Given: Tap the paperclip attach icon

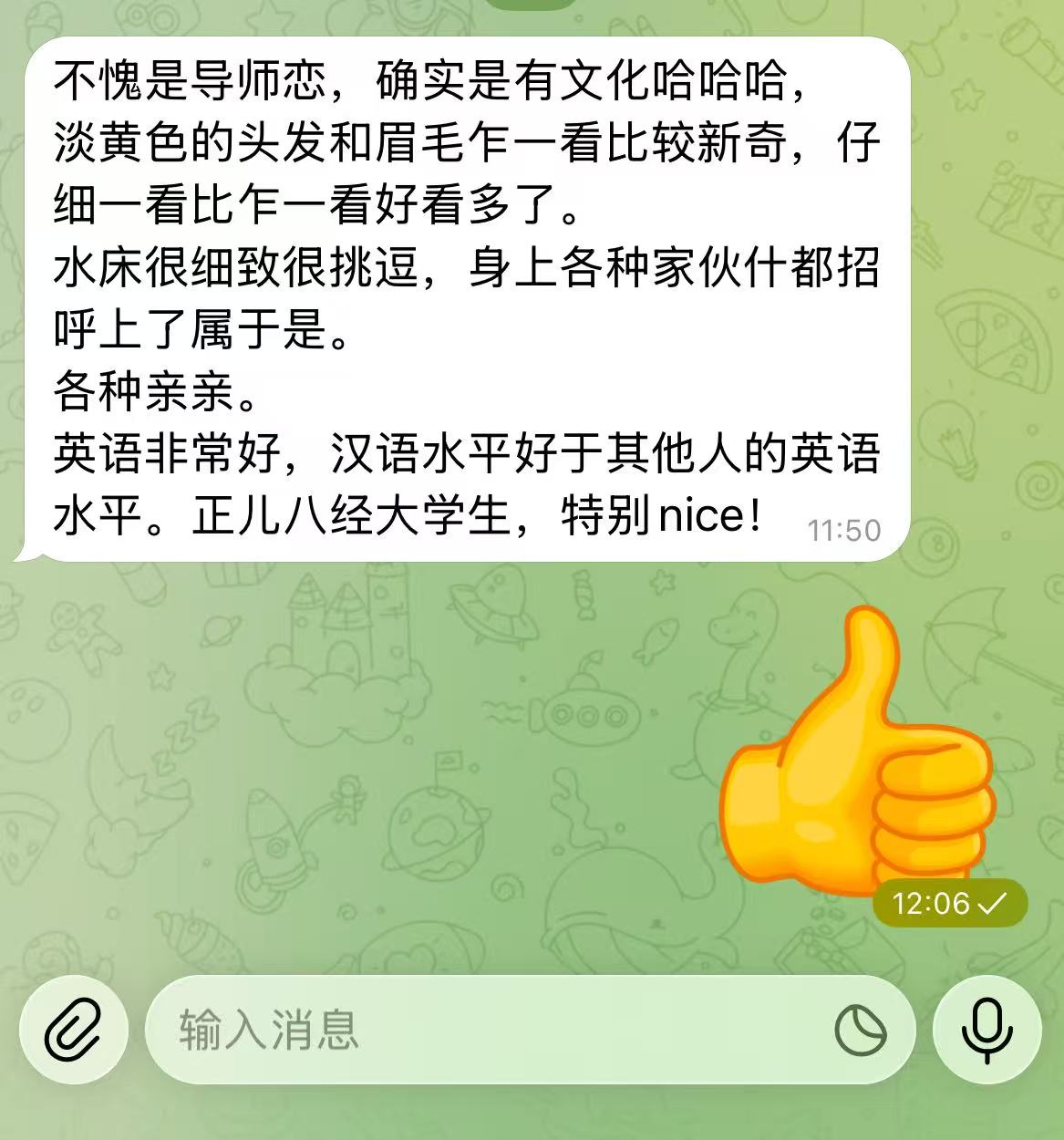Looking at the screenshot, I should point(74,1029).
